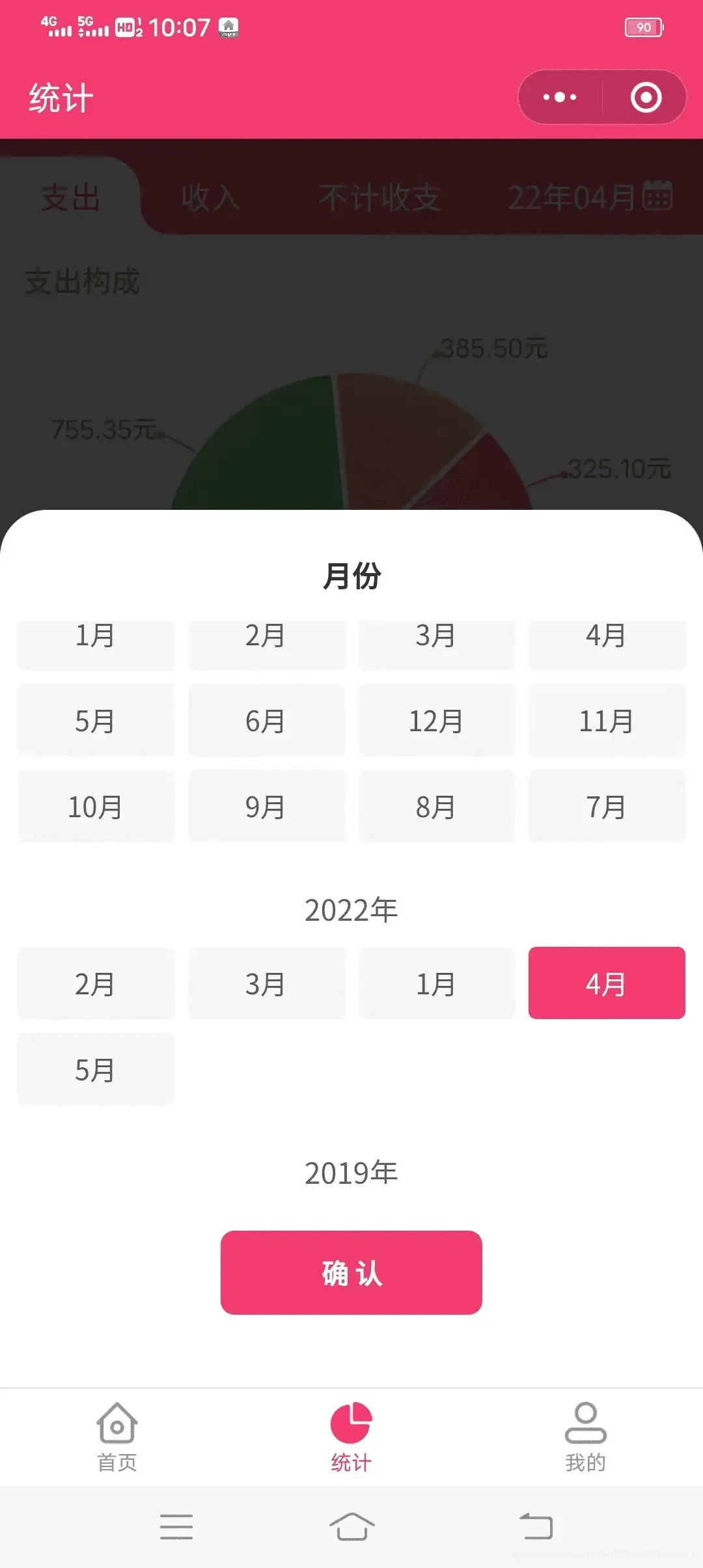Pick the 10月 month chip
This screenshot has height=1568, width=703.
96,806
